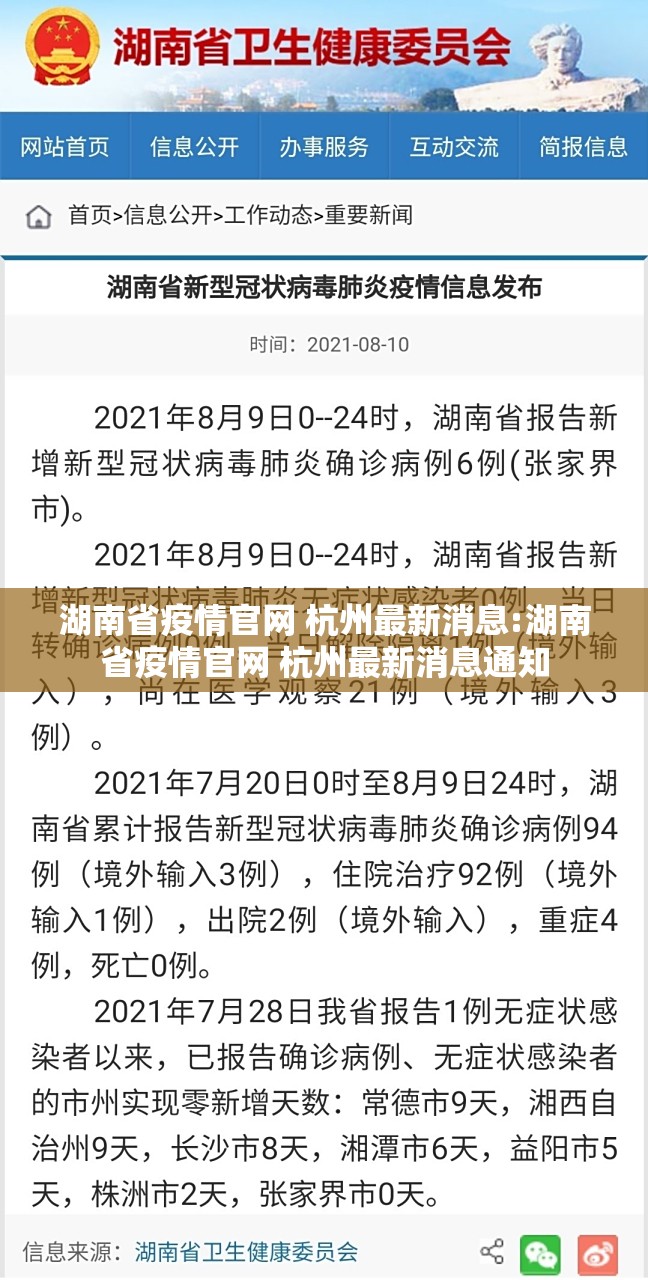Switch to the 信息公开 tab

[195, 147]
